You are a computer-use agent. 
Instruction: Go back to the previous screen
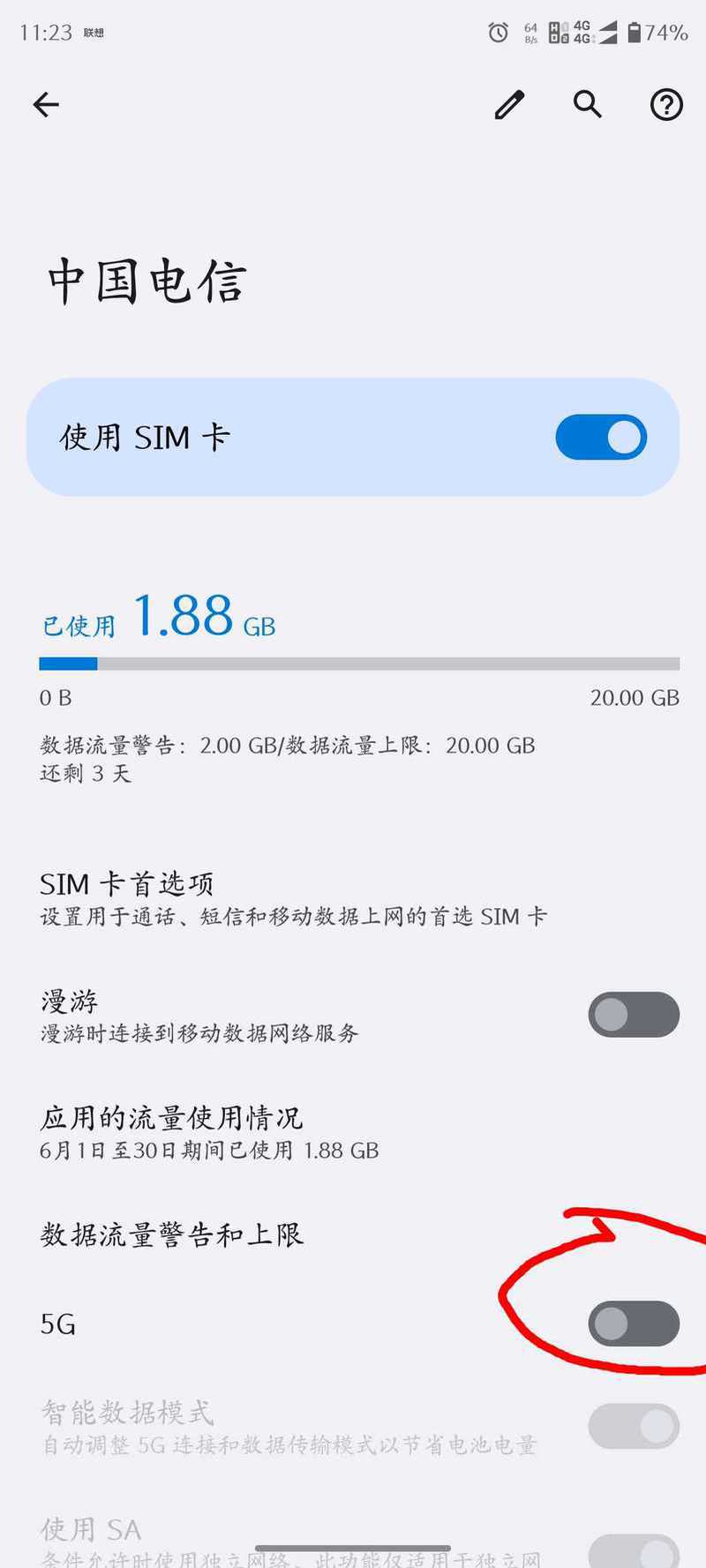point(46,105)
